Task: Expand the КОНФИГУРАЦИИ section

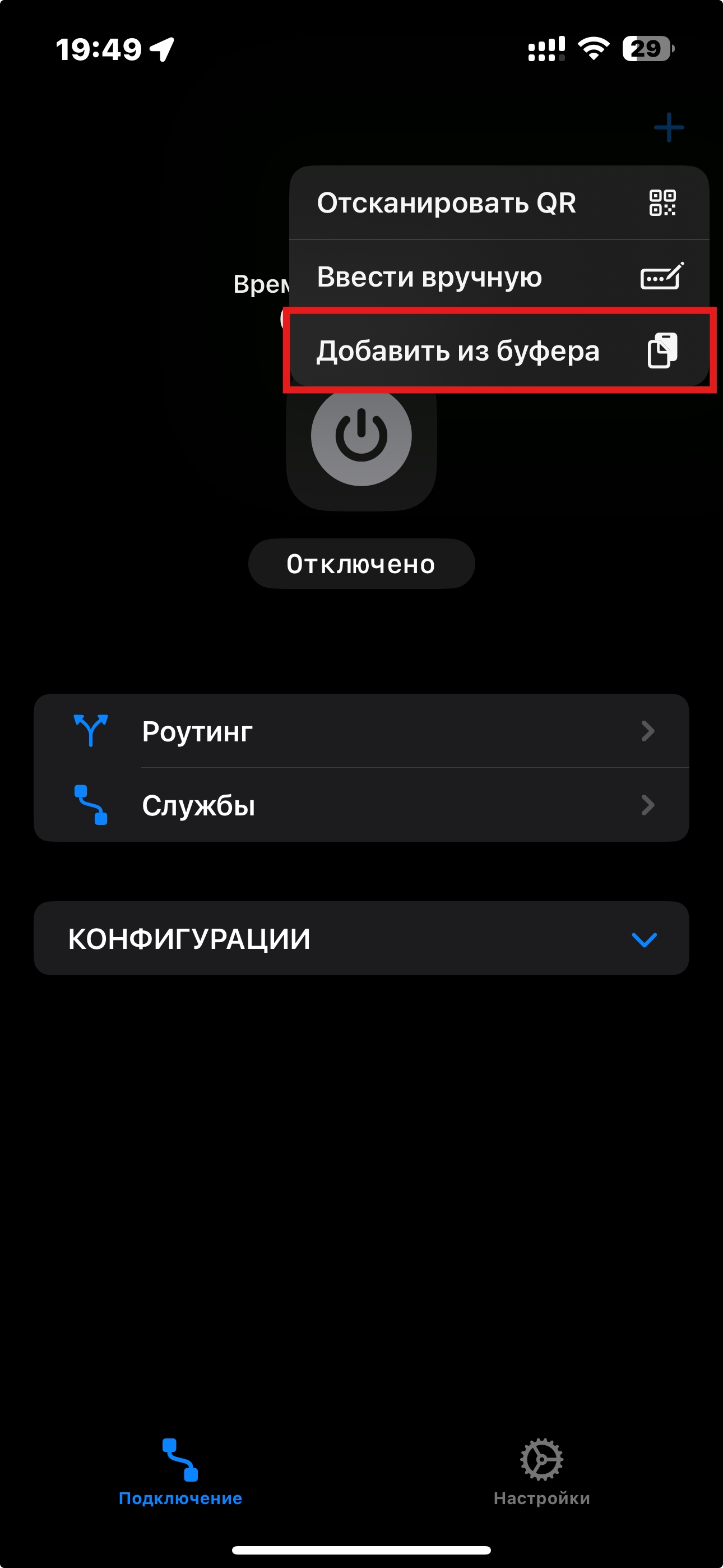Action: point(361,939)
